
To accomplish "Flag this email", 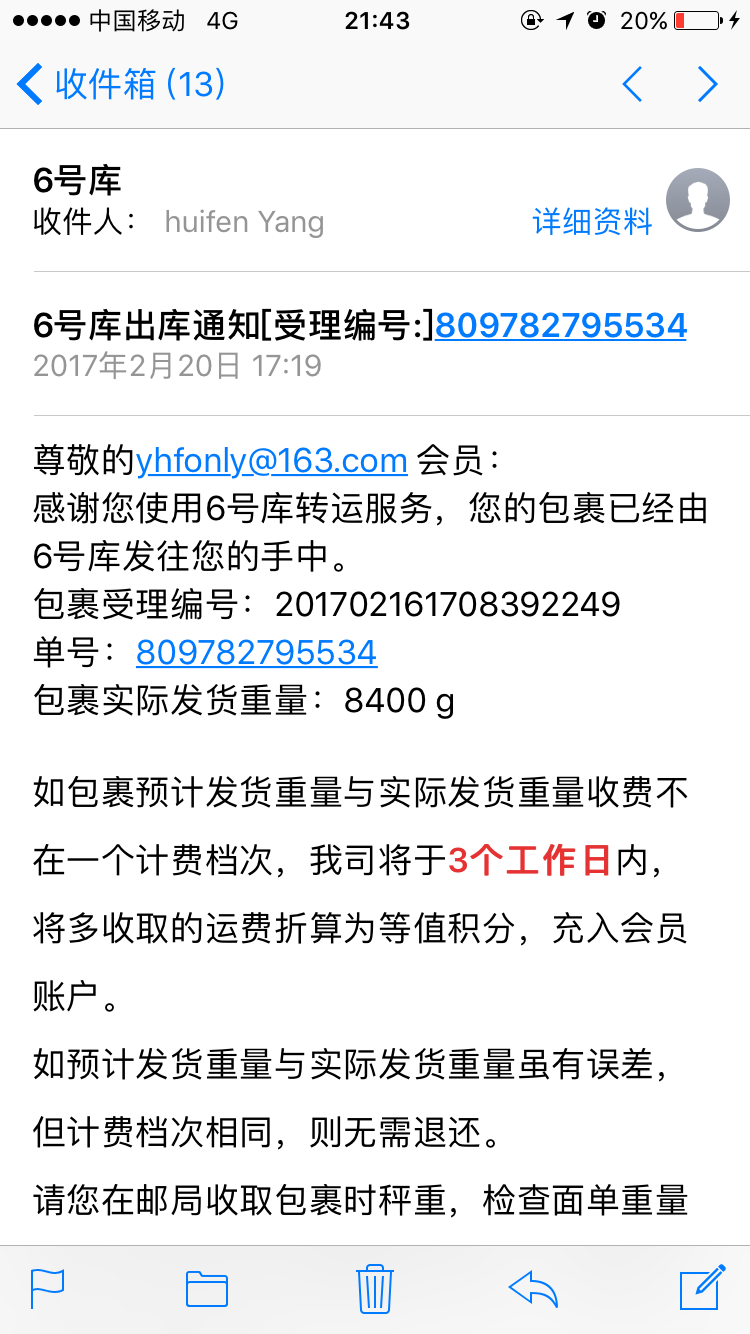I will (x=48, y=1287).
